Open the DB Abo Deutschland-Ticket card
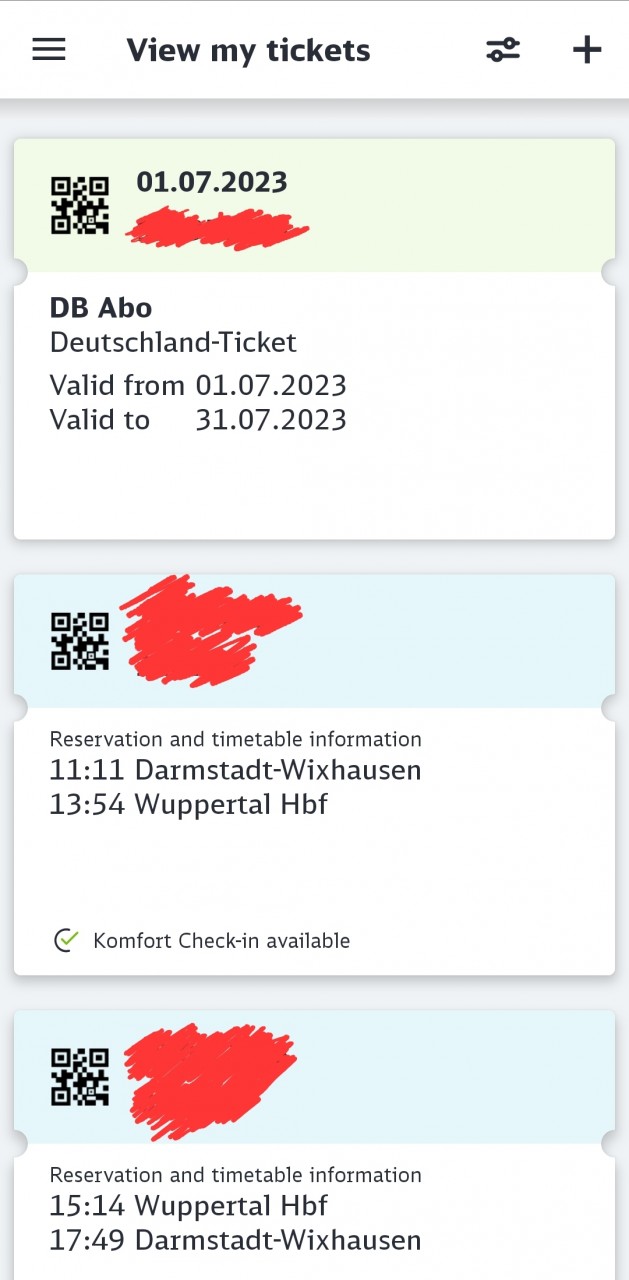Image resolution: width=629 pixels, height=1280 pixels. pos(314,339)
